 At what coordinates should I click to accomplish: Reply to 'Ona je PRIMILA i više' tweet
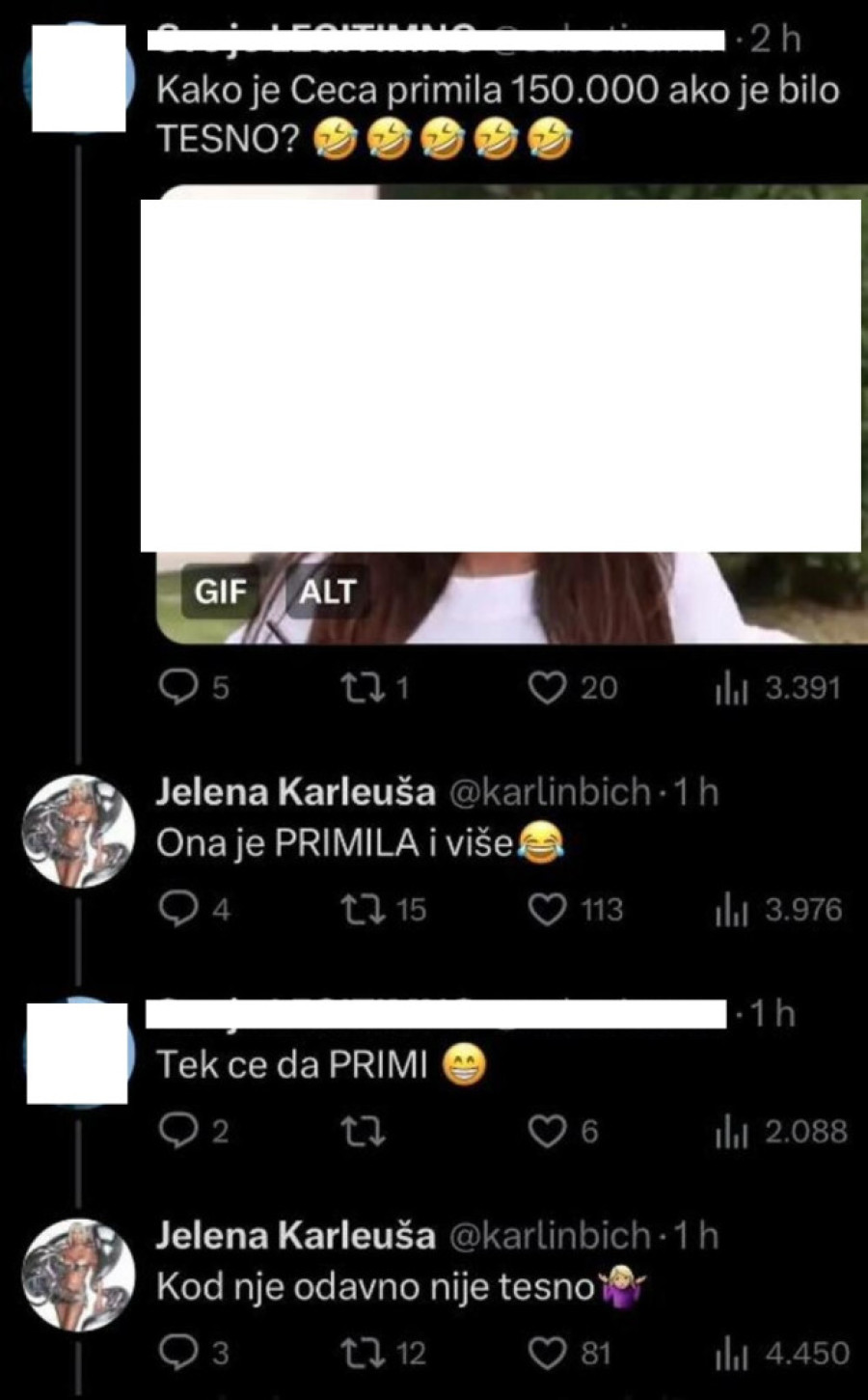(x=177, y=910)
